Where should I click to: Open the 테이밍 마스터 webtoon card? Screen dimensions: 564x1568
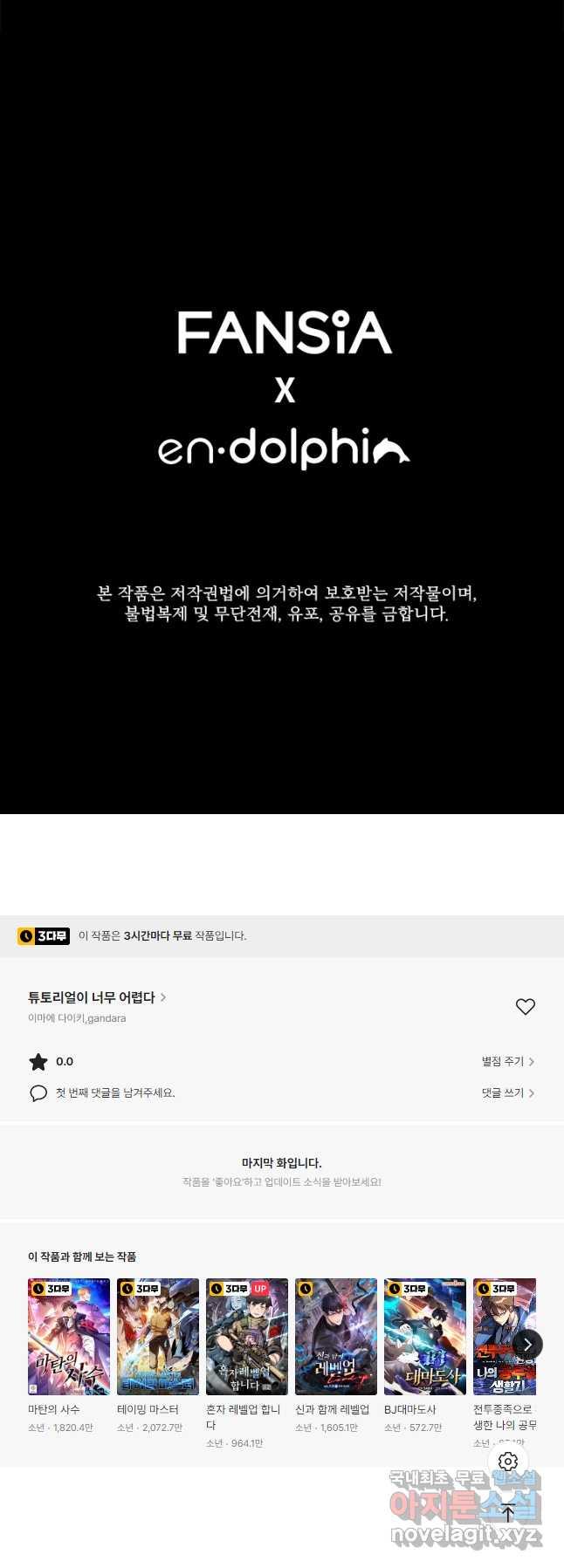click(158, 1337)
